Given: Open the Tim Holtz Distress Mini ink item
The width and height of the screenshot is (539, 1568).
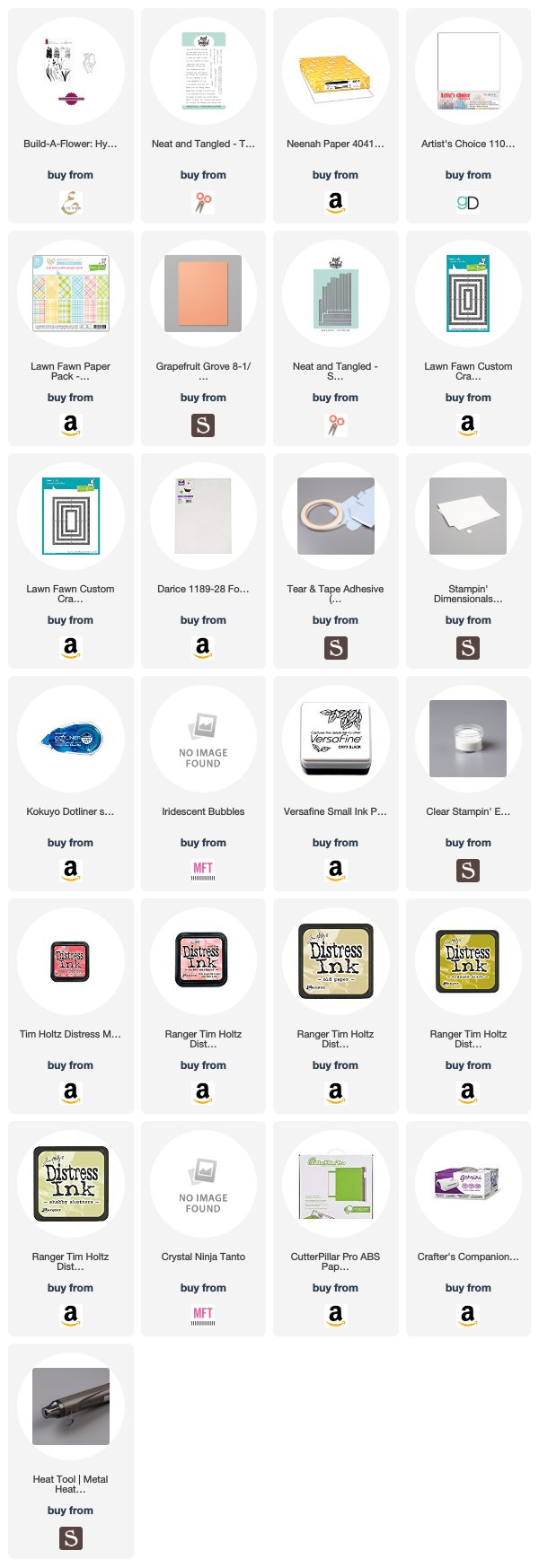Looking at the screenshot, I should pos(70,961).
